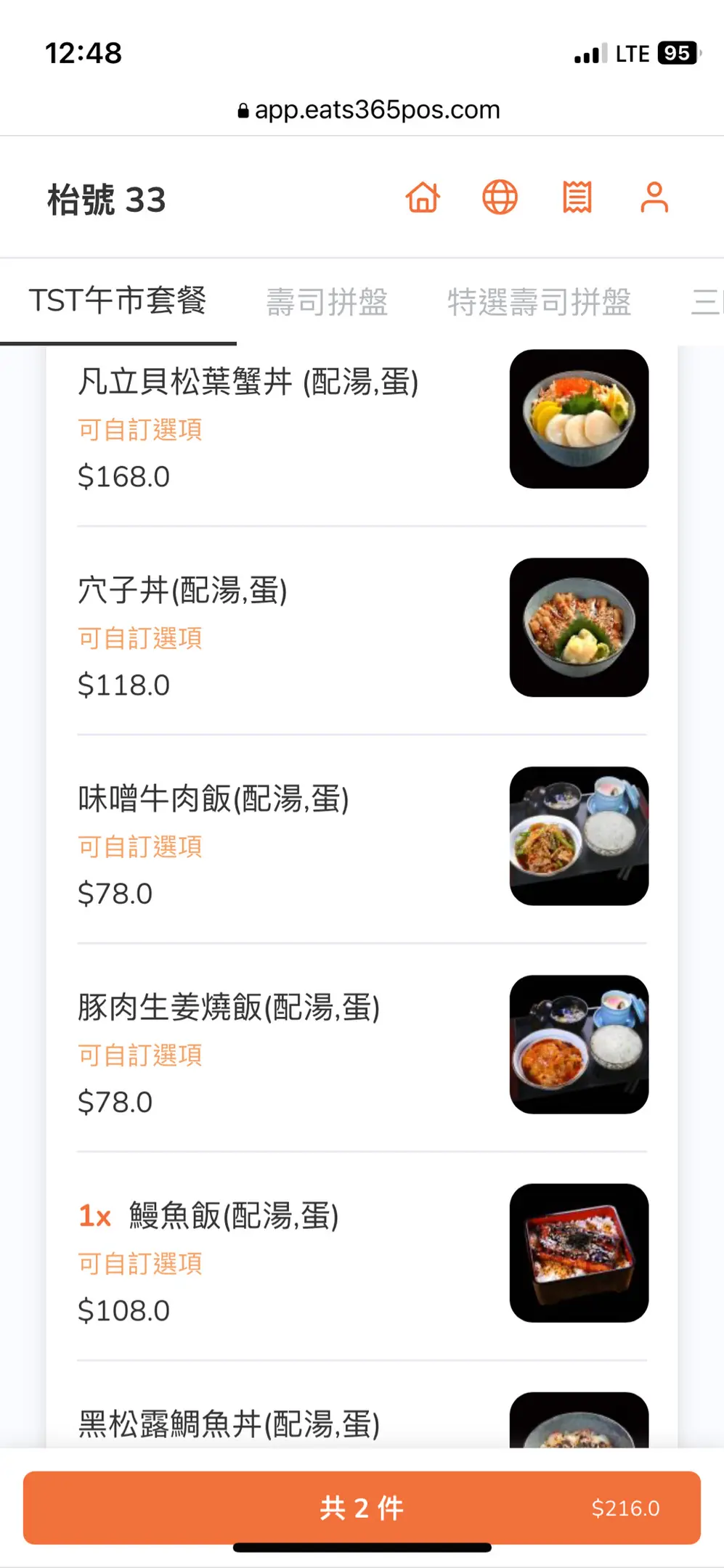This screenshot has height=1568, width=724.
Task: Switch to the 壽司拼盤 tab
Action: click(327, 302)
